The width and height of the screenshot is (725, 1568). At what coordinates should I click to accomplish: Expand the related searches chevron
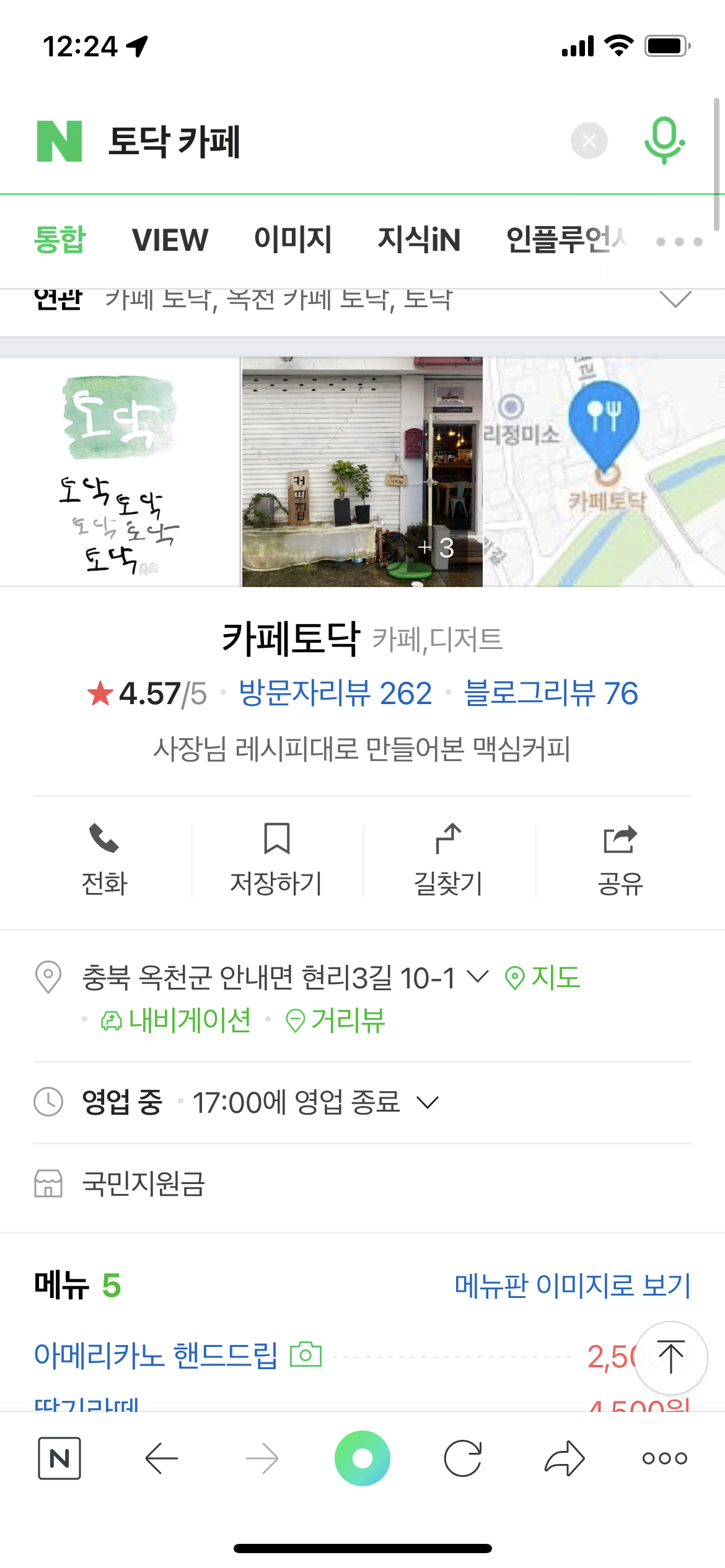[675, 299]
